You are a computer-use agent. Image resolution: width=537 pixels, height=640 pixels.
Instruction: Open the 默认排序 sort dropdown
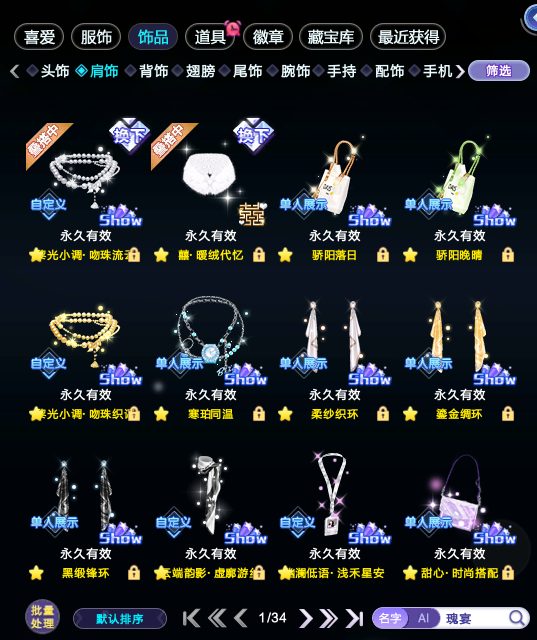pos(120,619)
